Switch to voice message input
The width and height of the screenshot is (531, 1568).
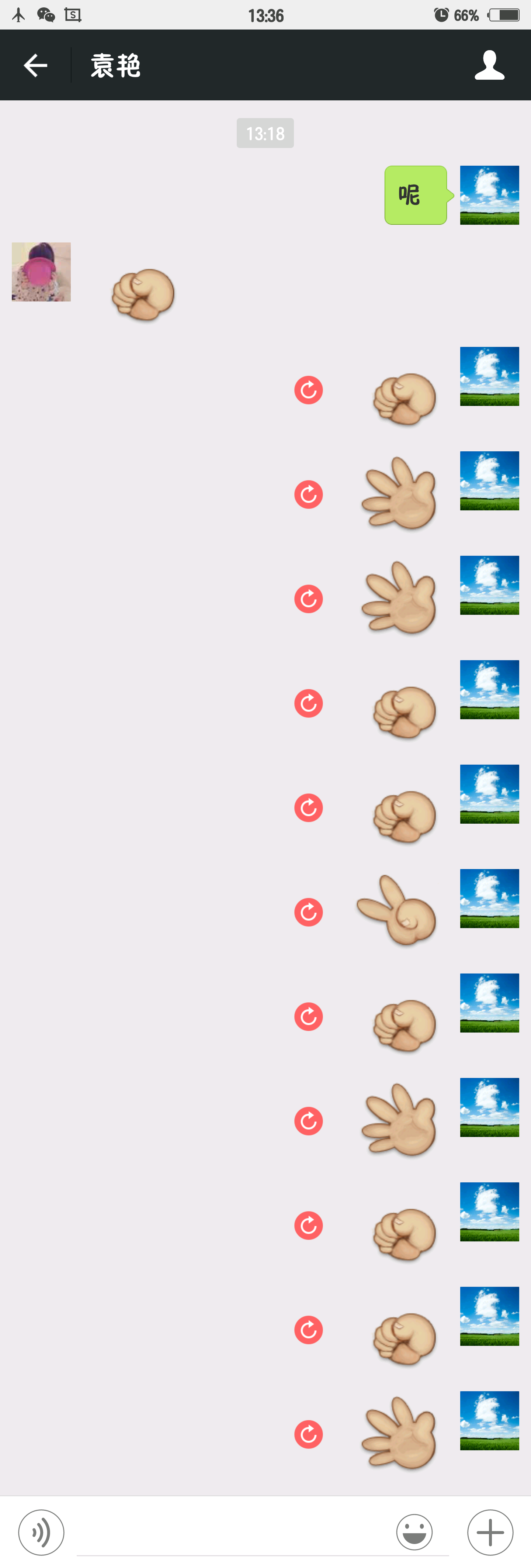coord(41,1532)
